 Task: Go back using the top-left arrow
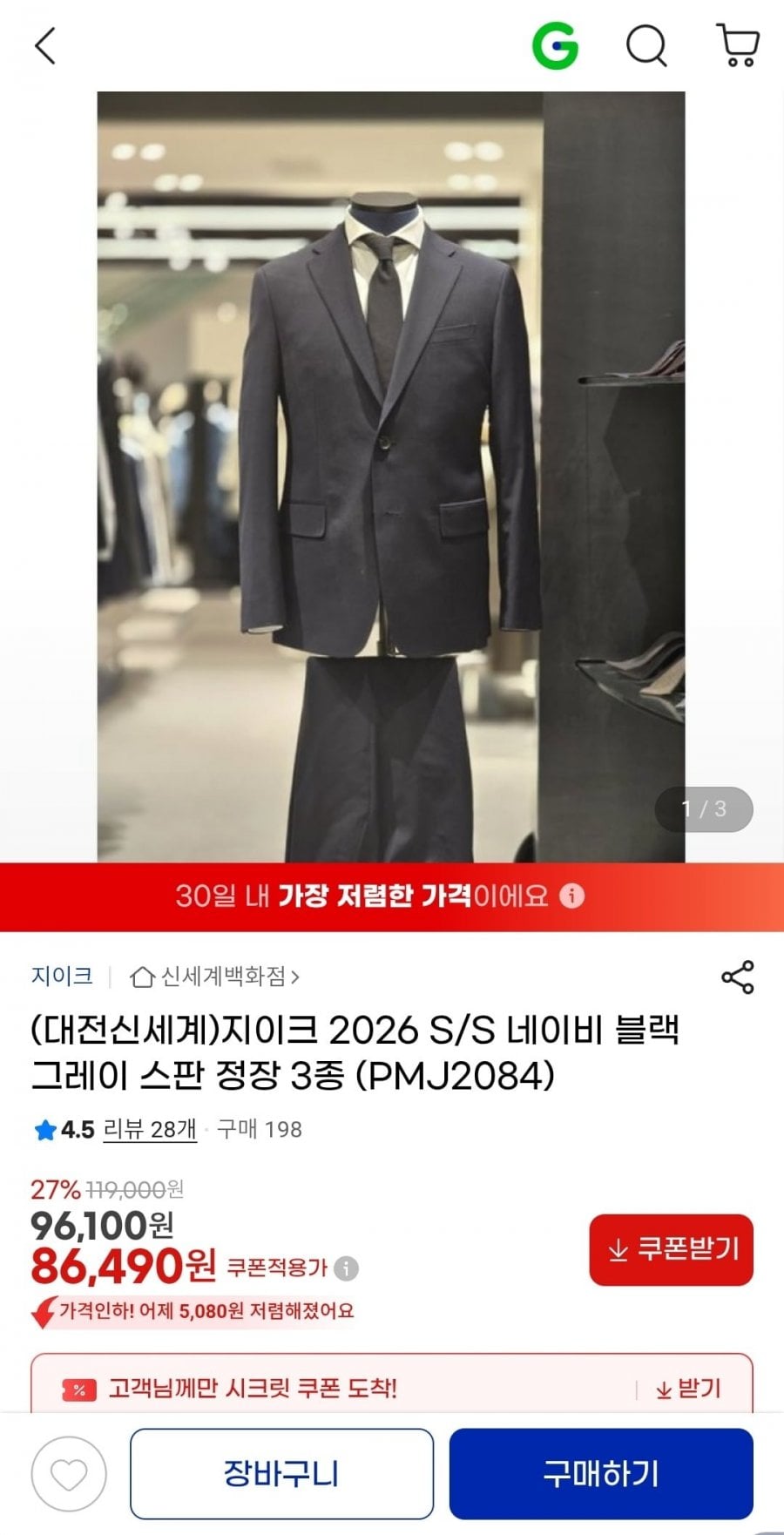[45, 45]
